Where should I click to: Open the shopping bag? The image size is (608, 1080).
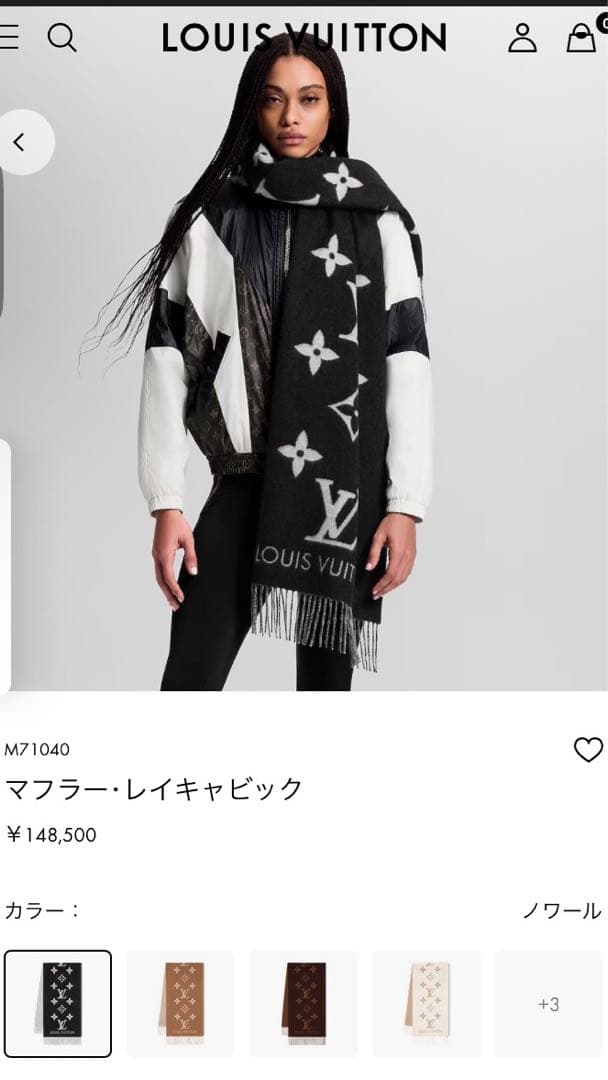pos(581,38)
